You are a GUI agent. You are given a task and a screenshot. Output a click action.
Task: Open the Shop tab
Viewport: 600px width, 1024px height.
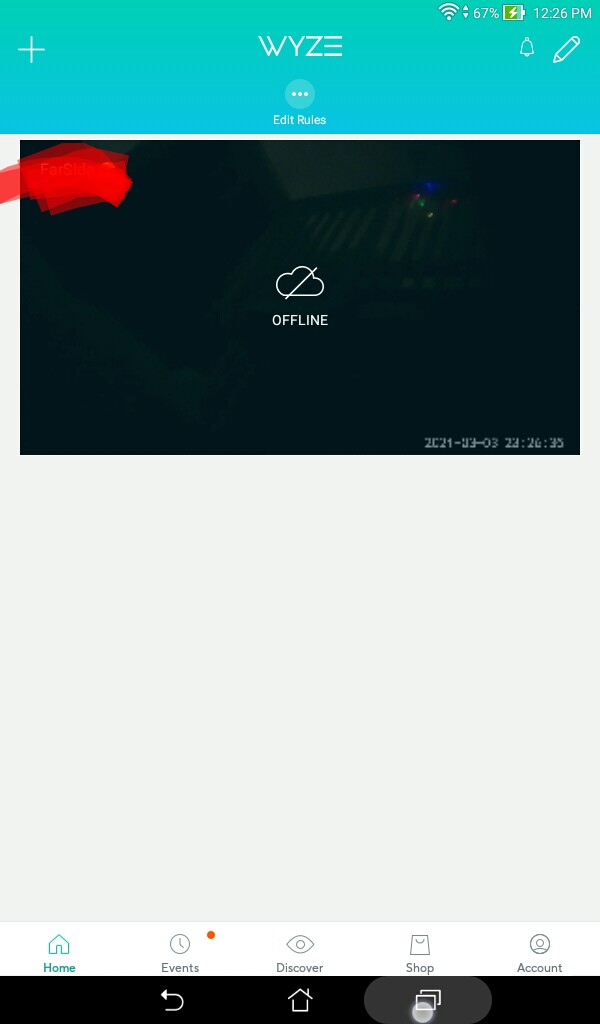420,953
